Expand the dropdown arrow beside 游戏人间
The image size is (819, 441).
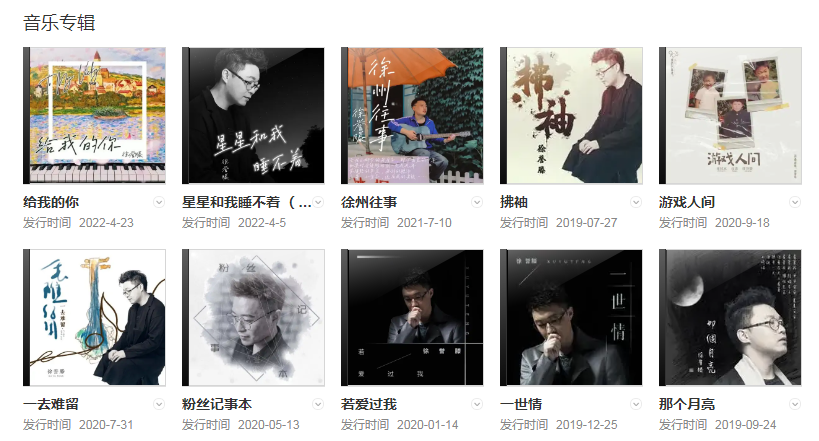(795, 202)
